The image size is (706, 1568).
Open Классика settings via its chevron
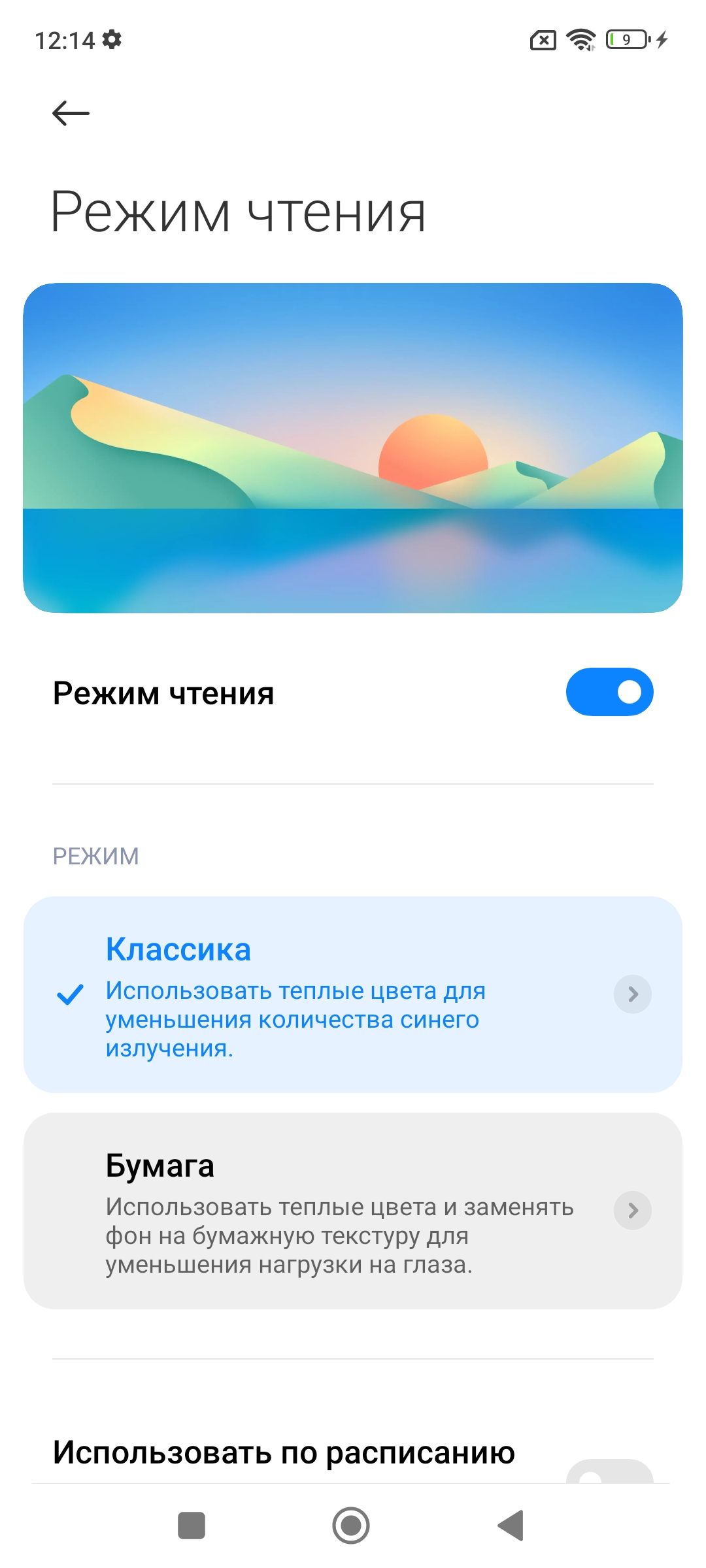point(632,994)
